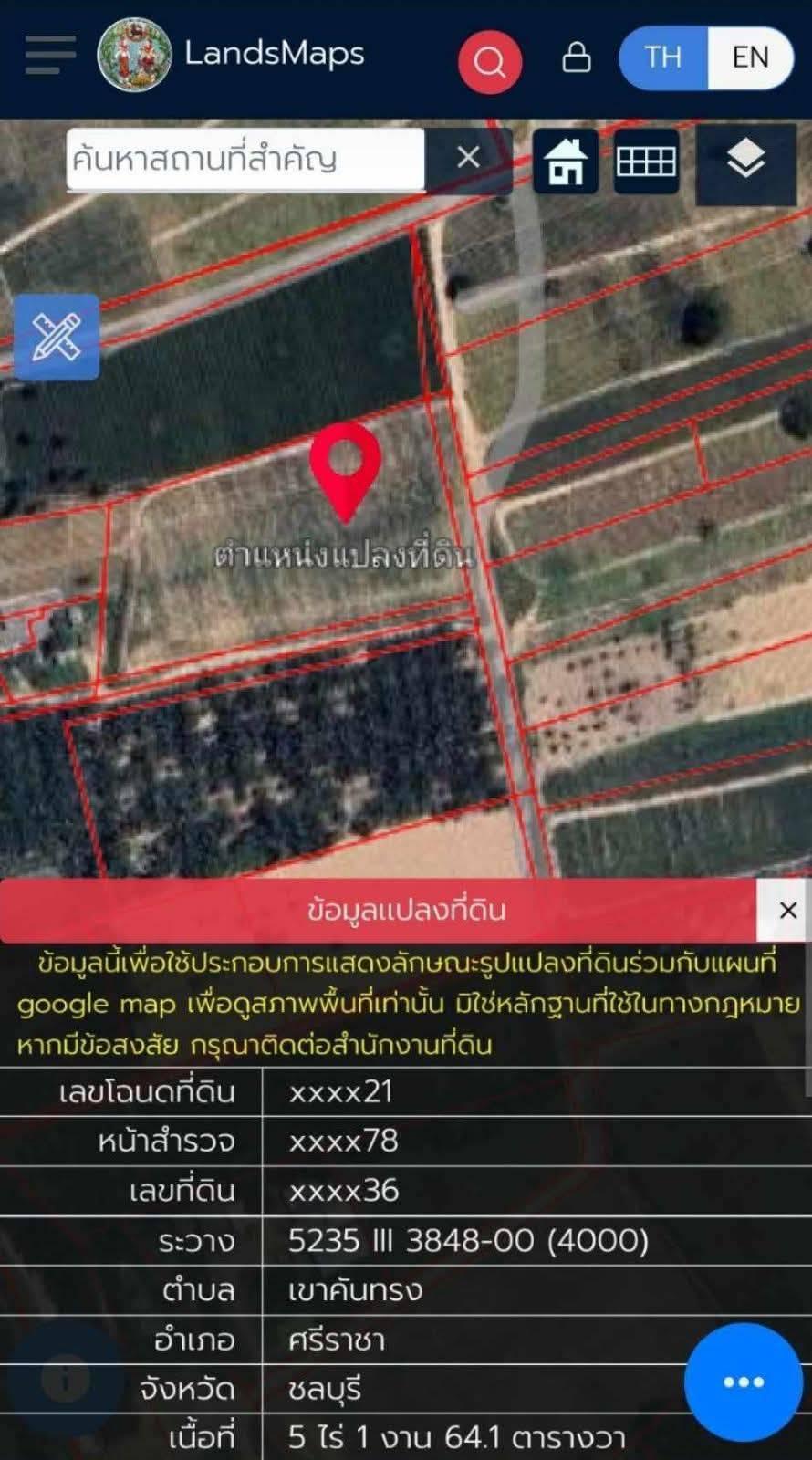Close the land parcel info panel

pyautogui.click(x=787, y=910)
